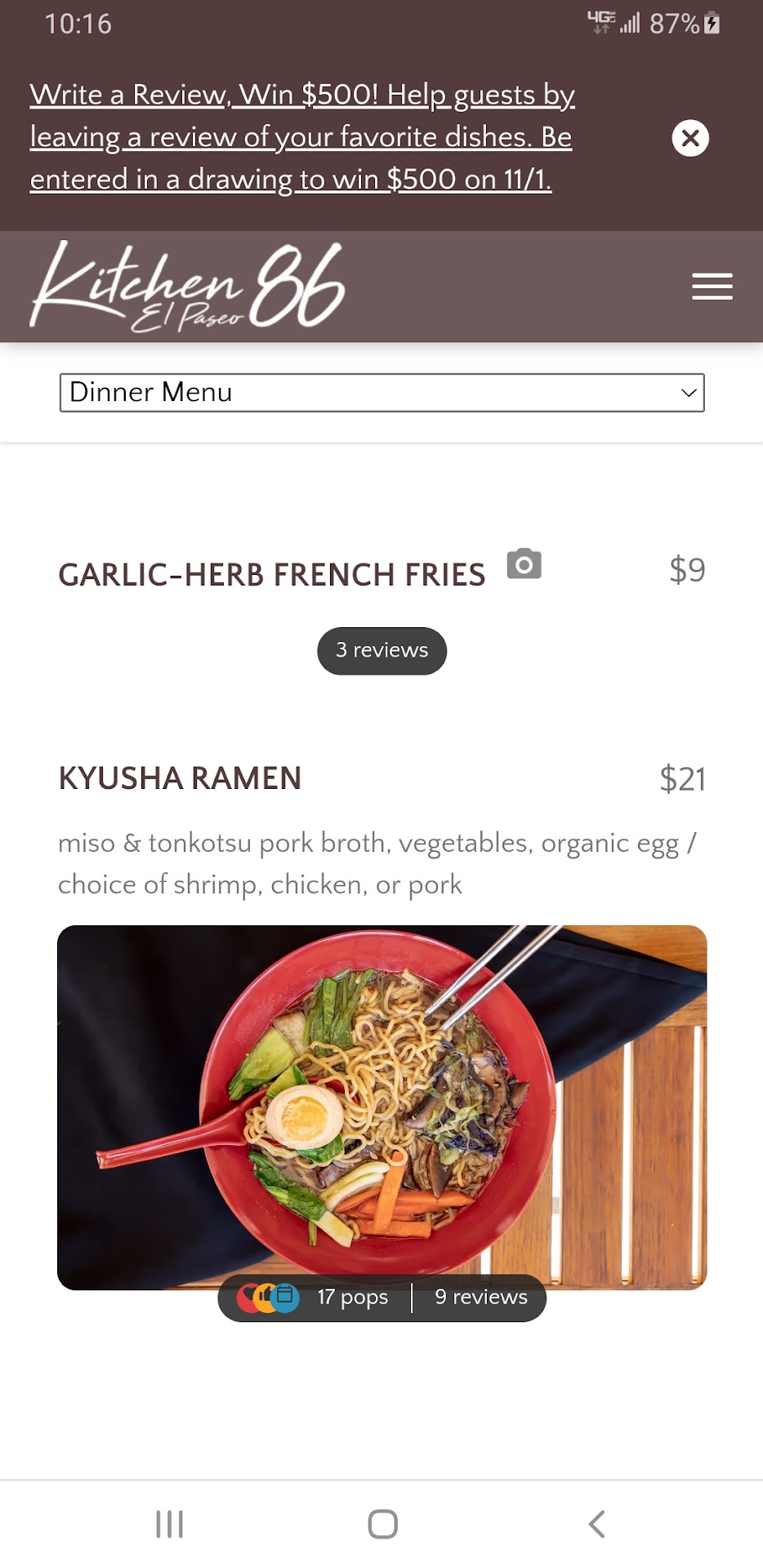Go back using the system back button
This screenshot has height=1568, width=763.
pyautogui.click(x=597, y=1524)
